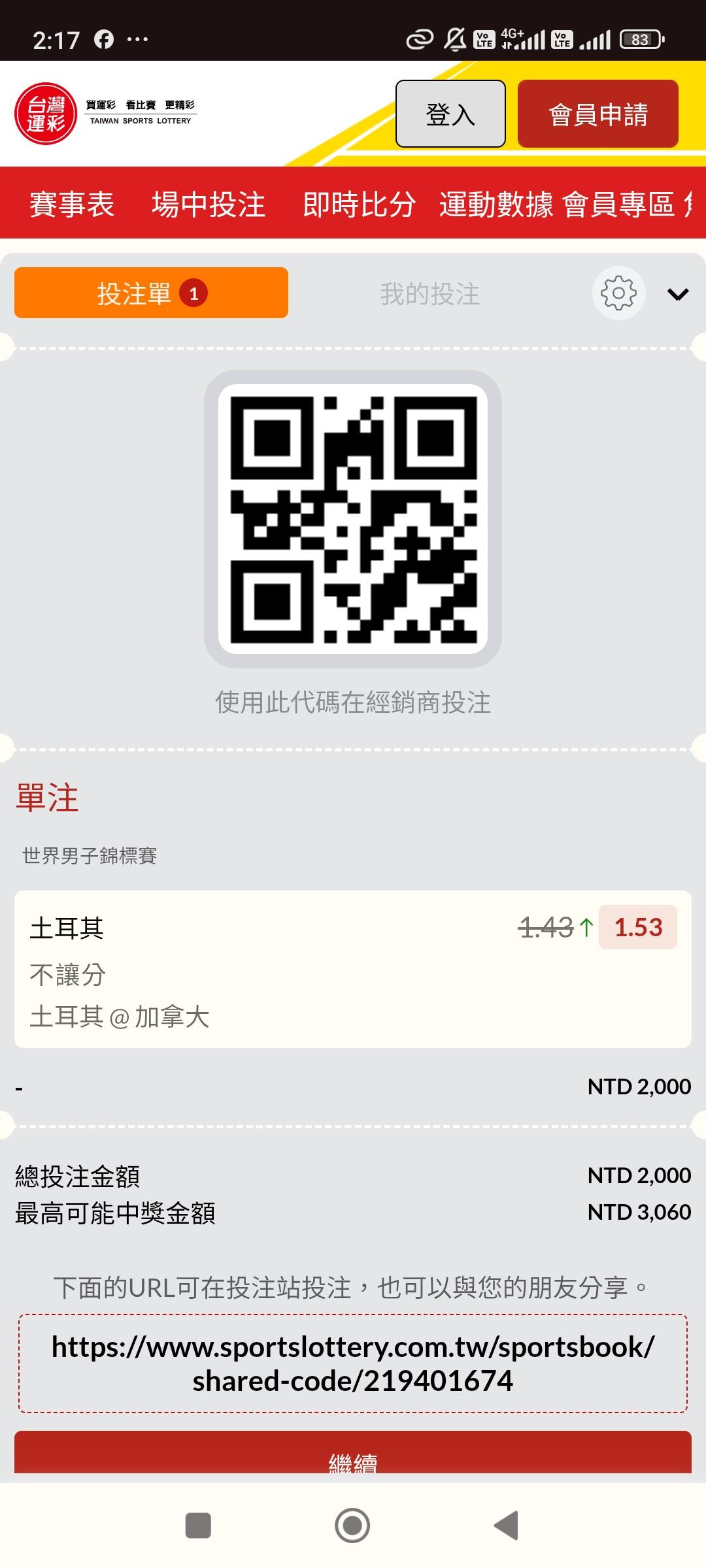
Task: Open 場中投注 live betting
Action: [x=209, y=204]
